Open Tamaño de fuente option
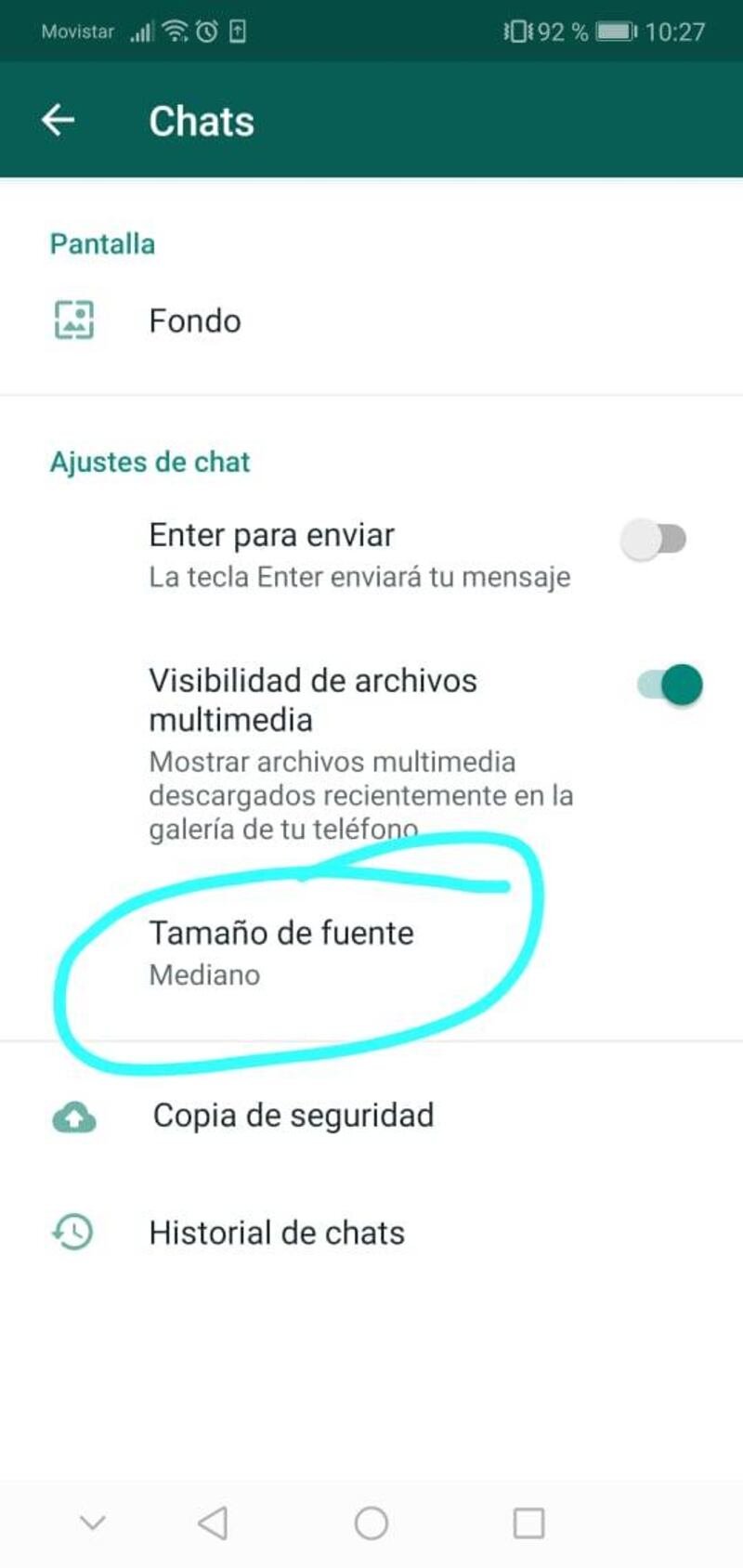The width and height of the screenshot is (743, 1568). 371,952
